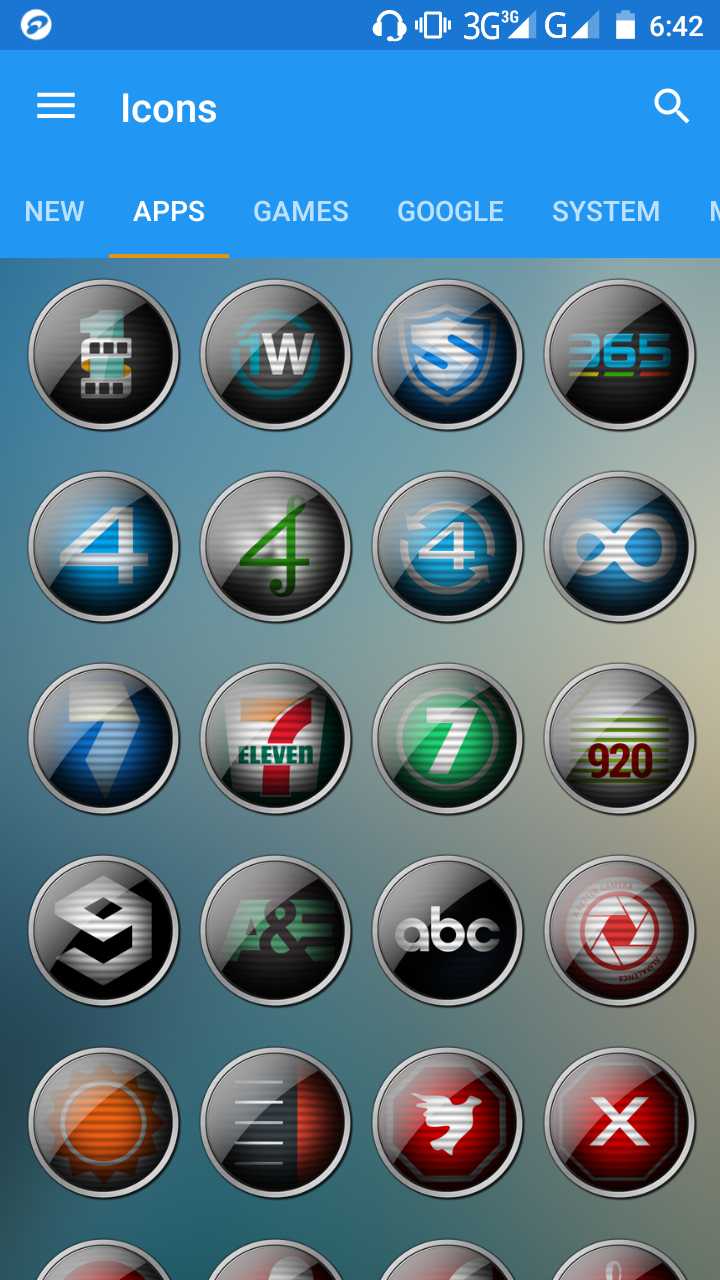
Task: Switch to the System tab
Action: click(x=605, y=211)
